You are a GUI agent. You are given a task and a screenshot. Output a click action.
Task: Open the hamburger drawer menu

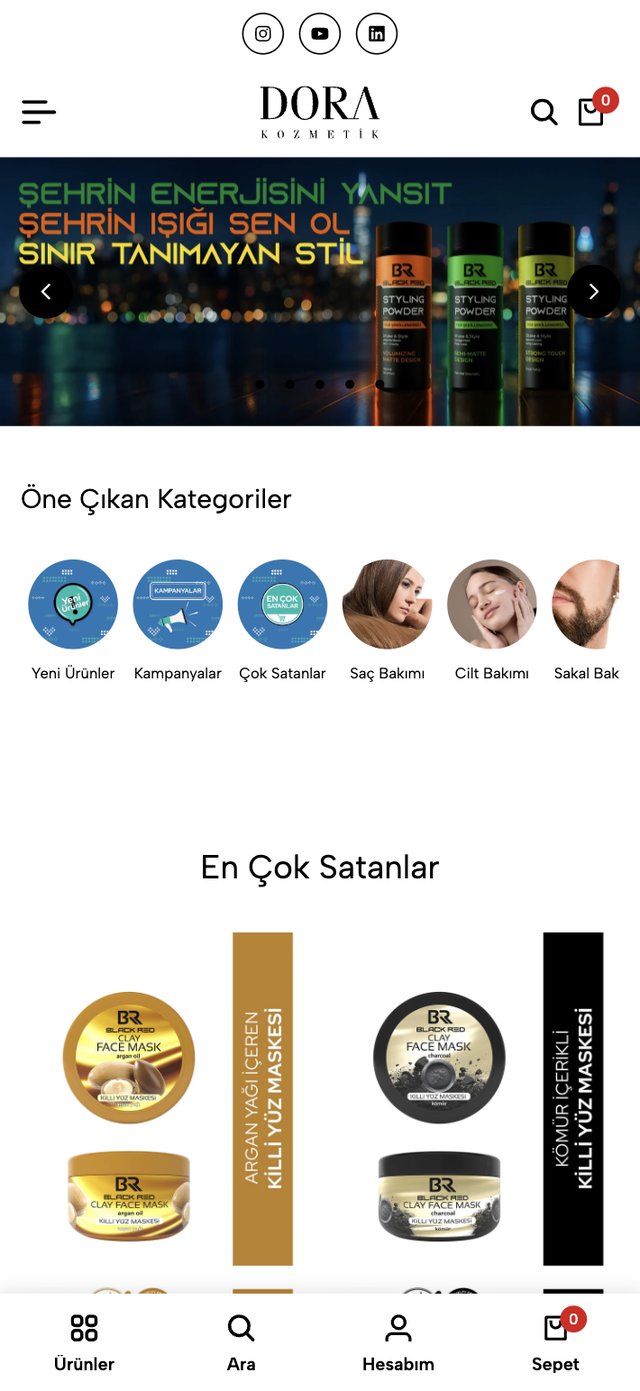click(x=39, y=111)
